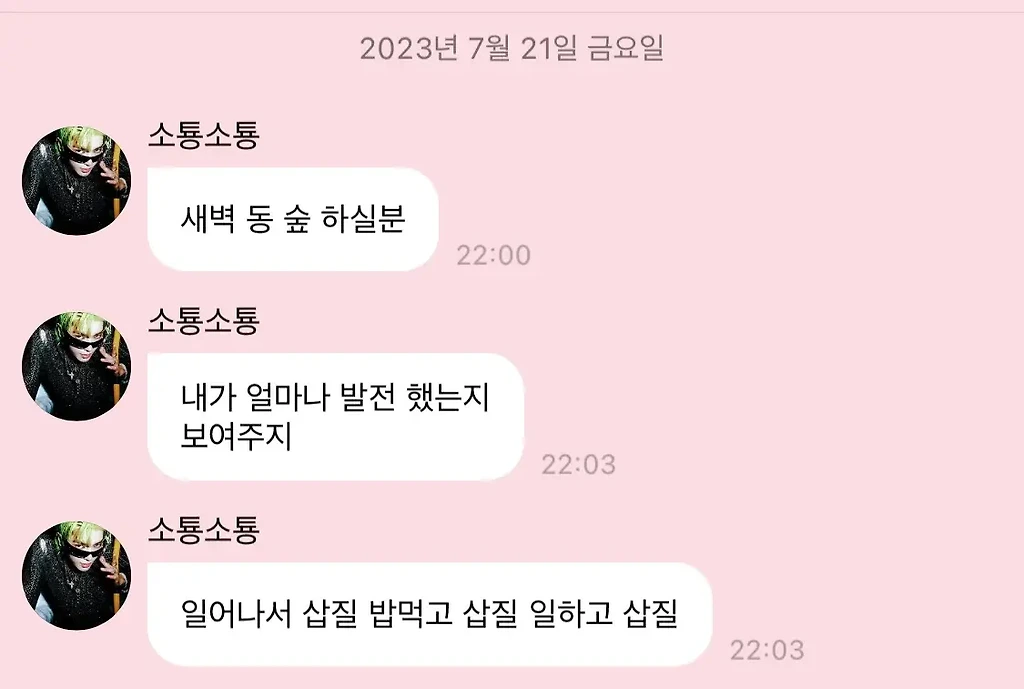The width and height of the screenshot is (1024, 689).
Task: Open profile picture beside '새벽 동 숲 하실분' message
Action: [76, 181]
